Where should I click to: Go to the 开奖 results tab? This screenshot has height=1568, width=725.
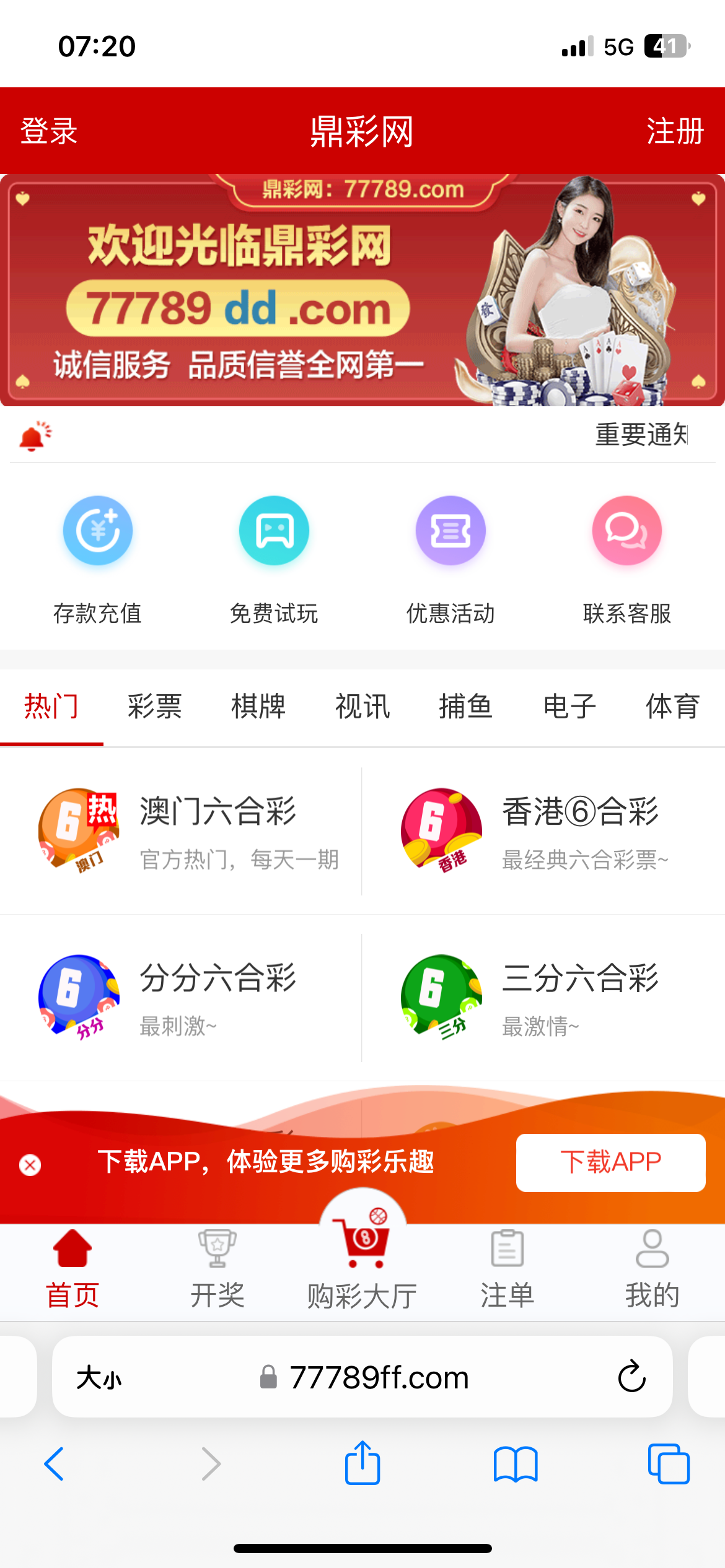217,1271
